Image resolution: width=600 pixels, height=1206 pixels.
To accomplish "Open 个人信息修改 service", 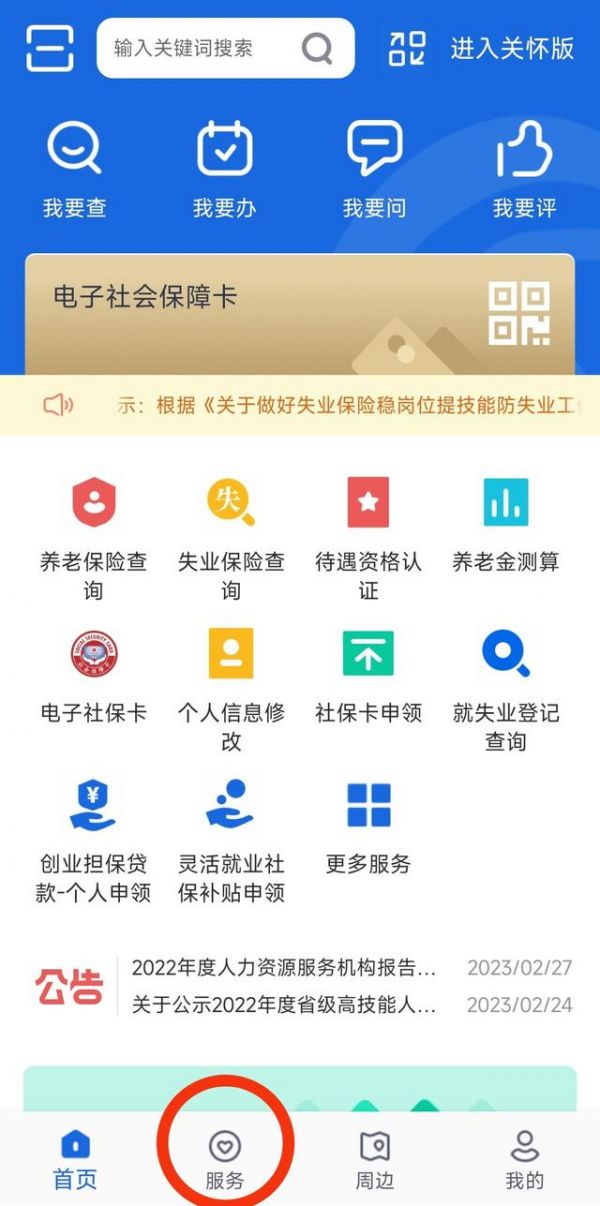I will tap(231, 688).
